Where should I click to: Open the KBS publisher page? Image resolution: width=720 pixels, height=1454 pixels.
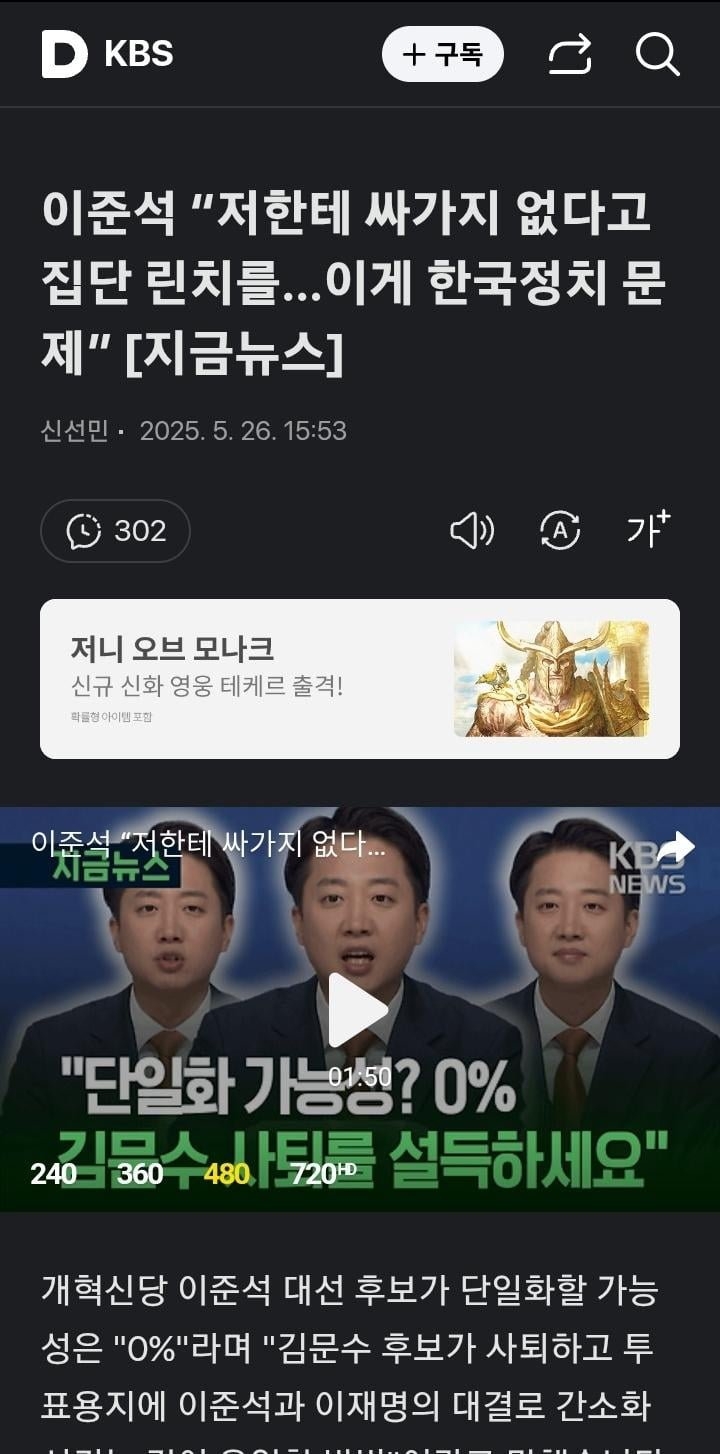point(138,54)
